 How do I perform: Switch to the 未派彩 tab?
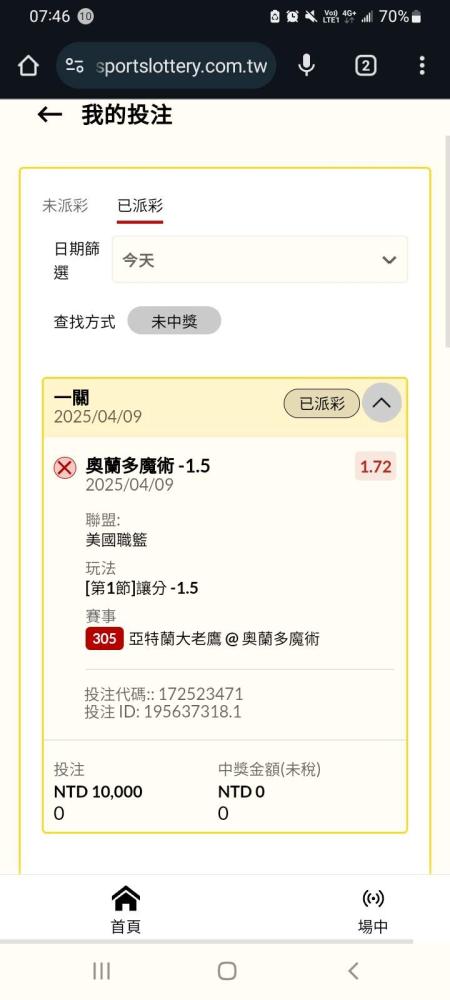point(65,206)
